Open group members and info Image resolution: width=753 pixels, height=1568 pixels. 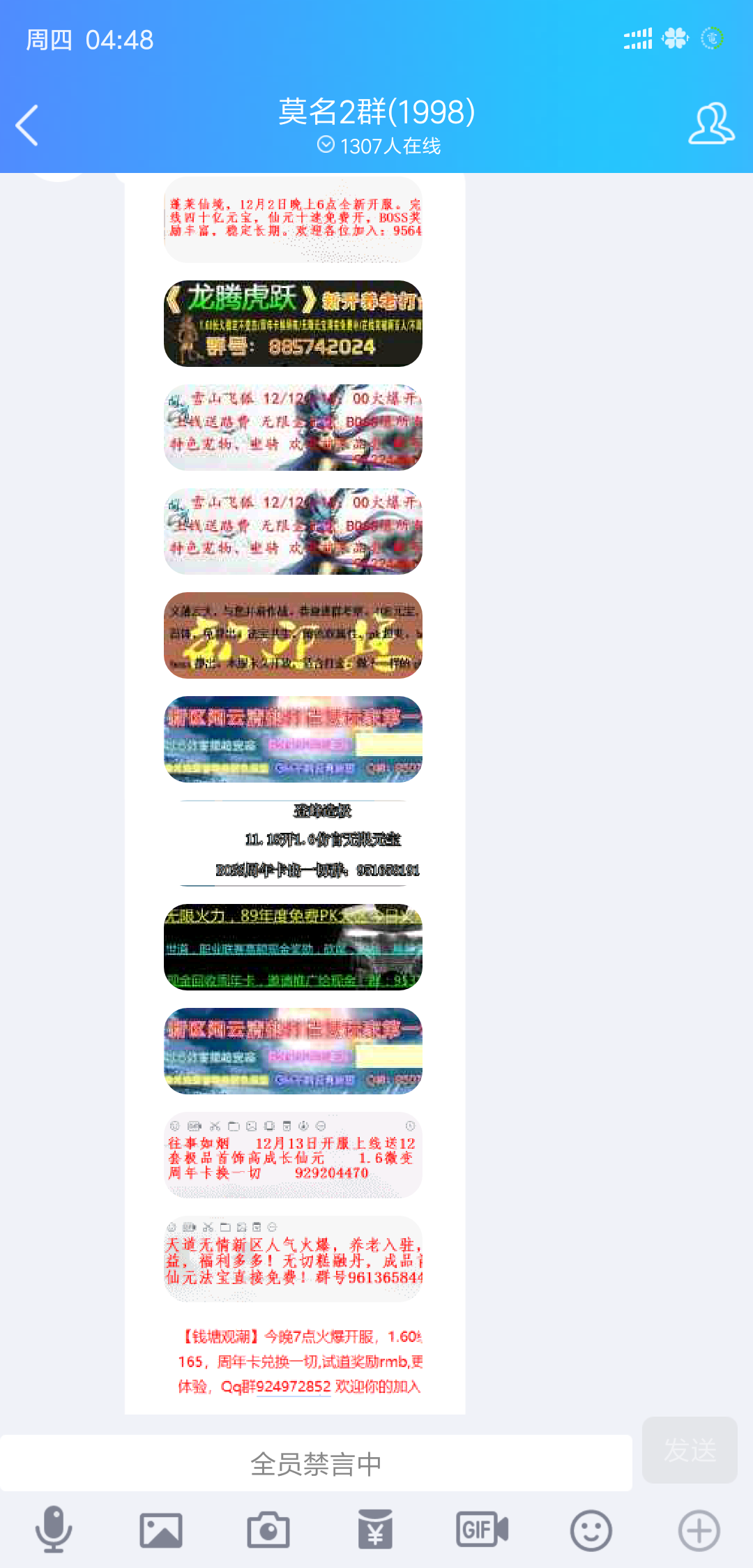pyautogui.click(x=711, y=124)
